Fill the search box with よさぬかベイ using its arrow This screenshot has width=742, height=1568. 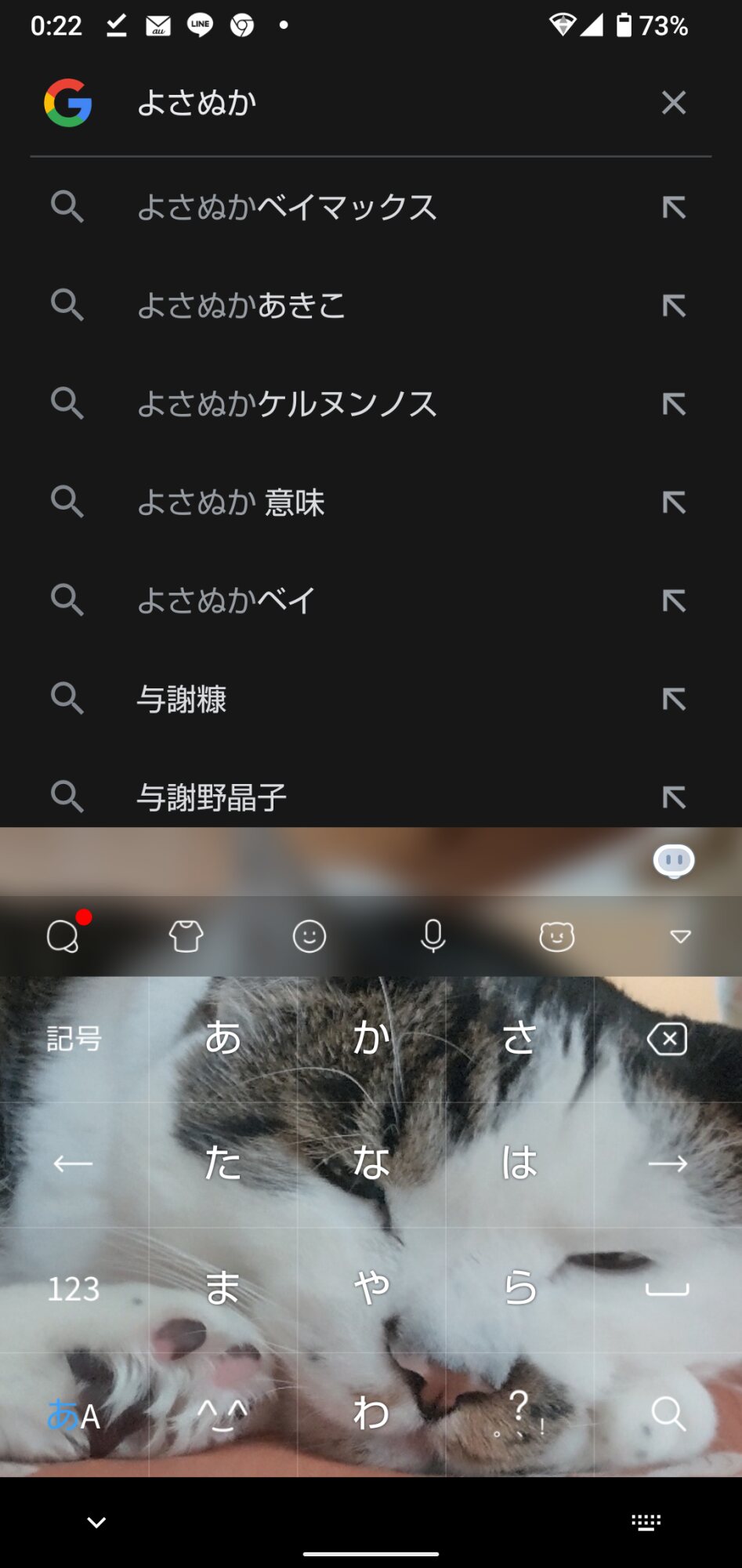(673, 601)
